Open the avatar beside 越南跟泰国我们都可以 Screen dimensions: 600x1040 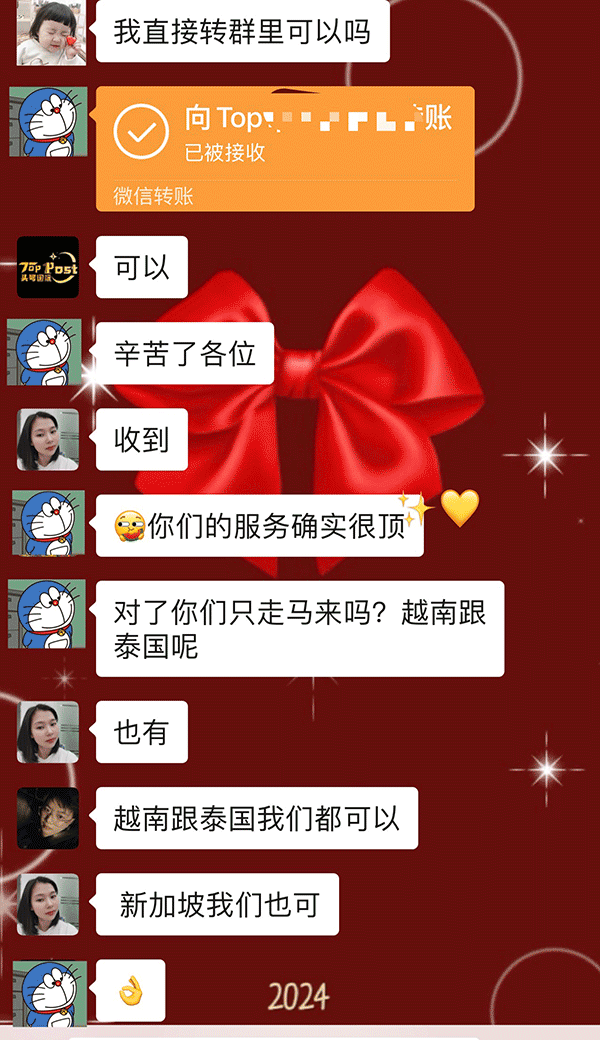click(48, 818)
